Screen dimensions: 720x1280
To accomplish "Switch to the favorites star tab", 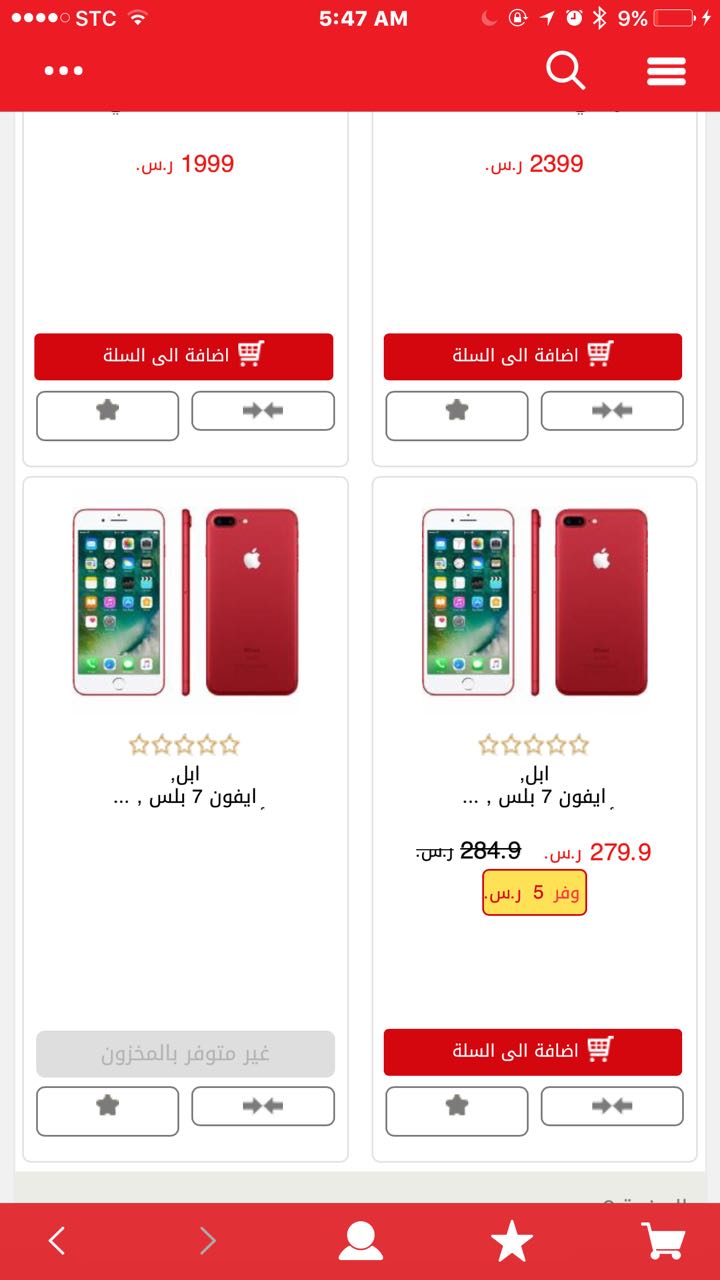I will click(511, 1241).
